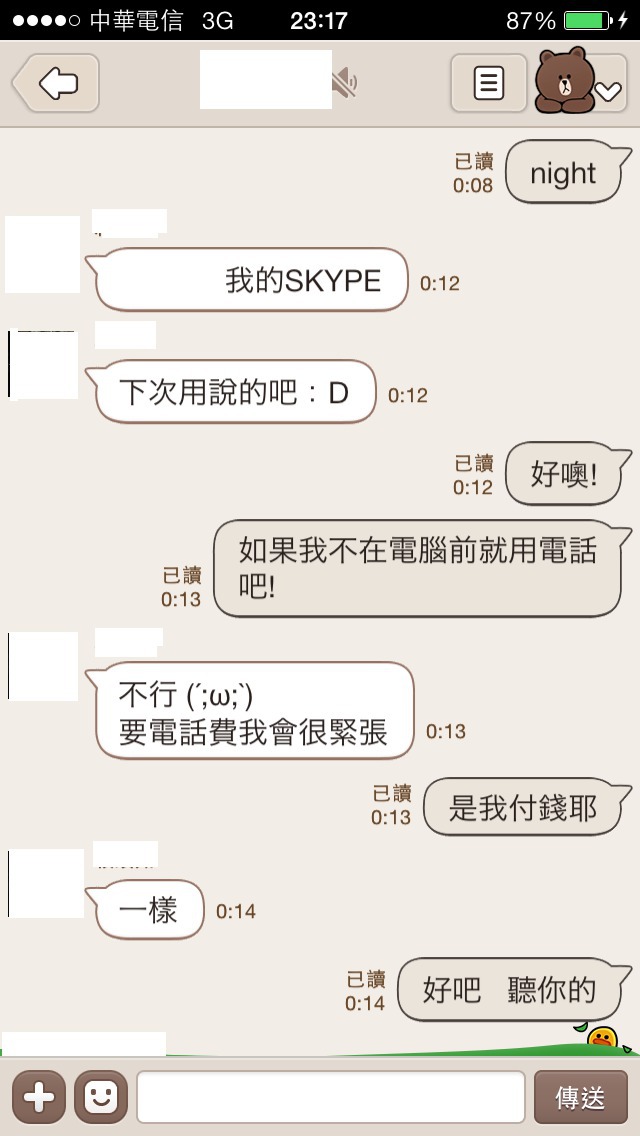Open the sticker and emoji picker
This screenshot has width=640, height=1136.
[101, 1097]
